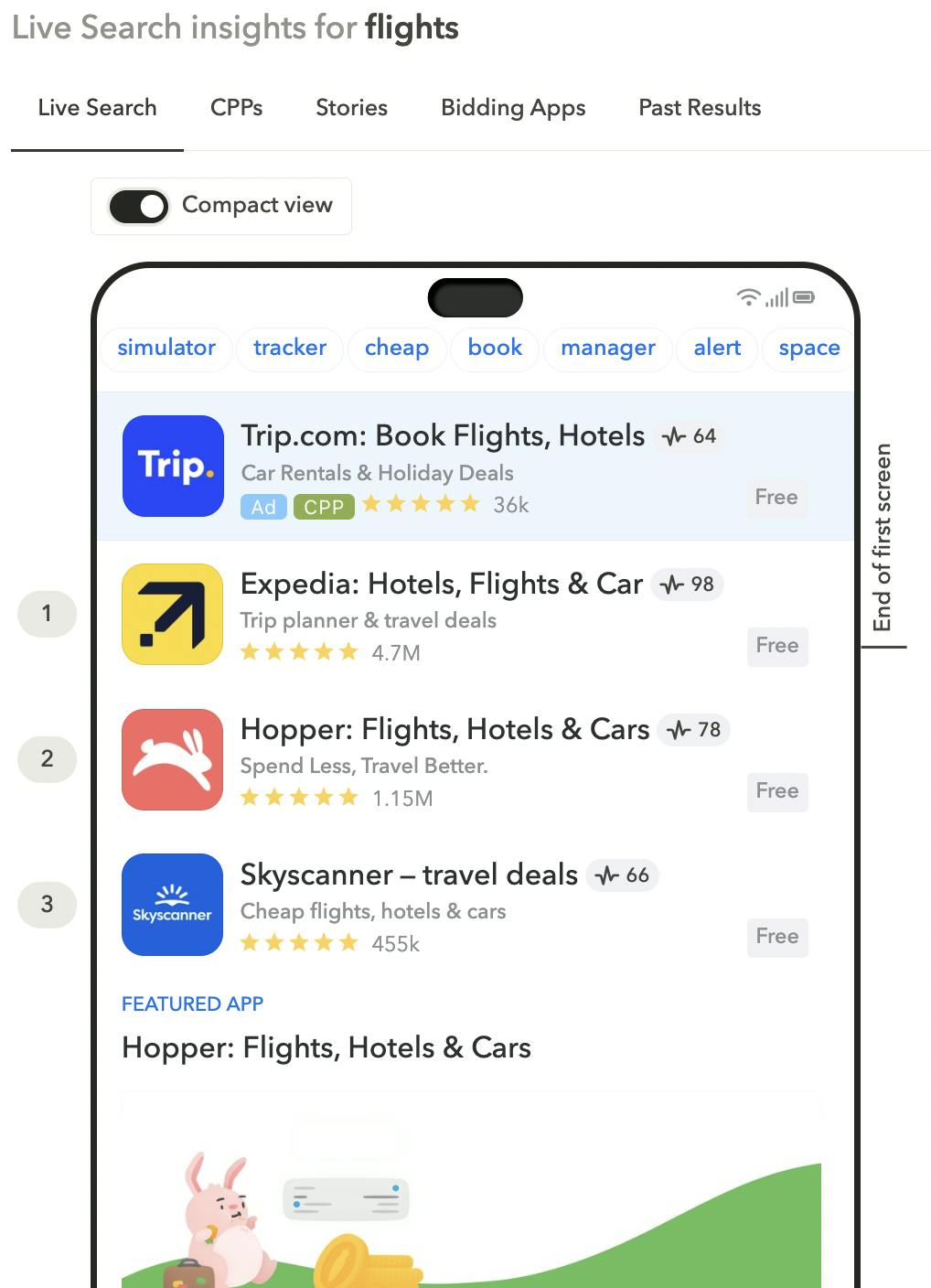The height and width of the screenshot is (1288, 931).
Task: Disable the Compact view toggle
Action: (x=139, y=206)
